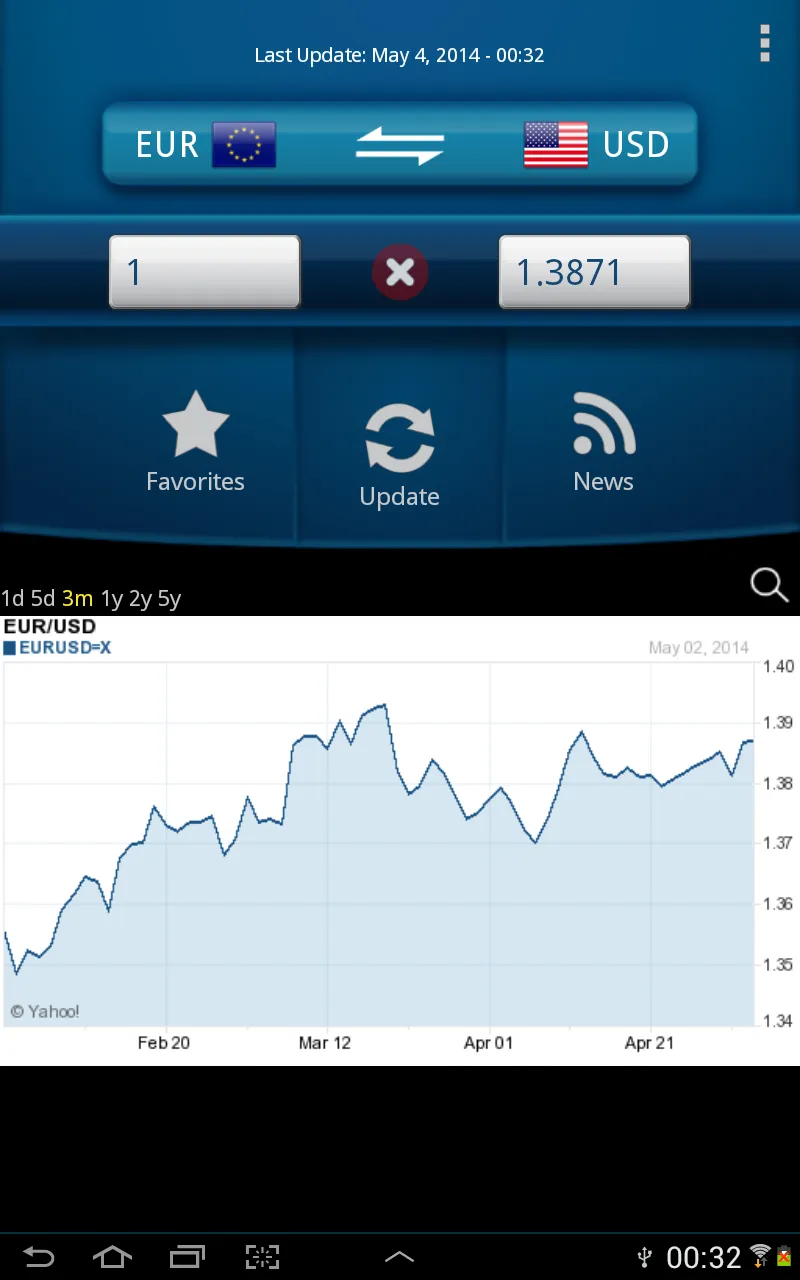The height and width of the screenshot is (1280, 800).
Task: Select the 5d chart tab
Action: click(x=45, y=598)
